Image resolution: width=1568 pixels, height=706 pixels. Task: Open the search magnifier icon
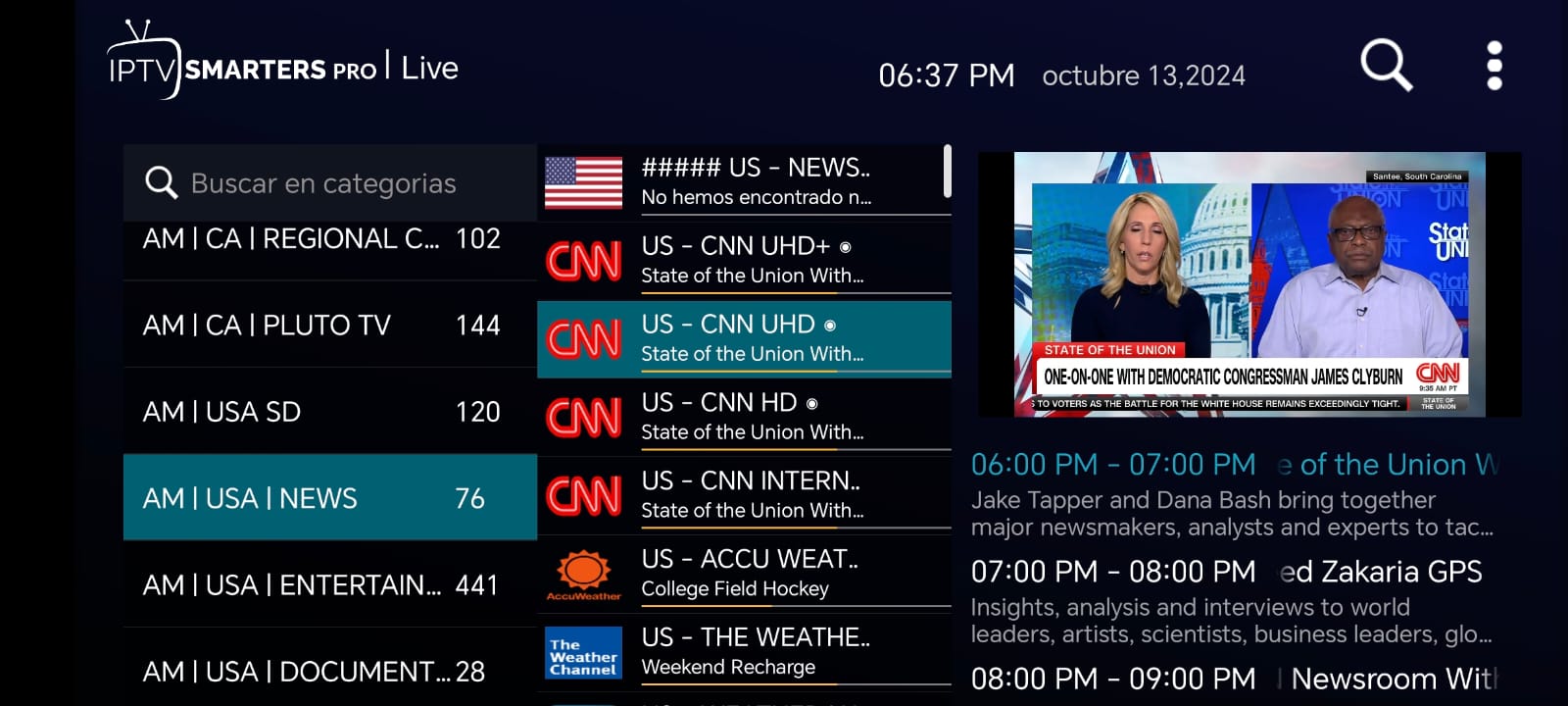click(1386, 66)
